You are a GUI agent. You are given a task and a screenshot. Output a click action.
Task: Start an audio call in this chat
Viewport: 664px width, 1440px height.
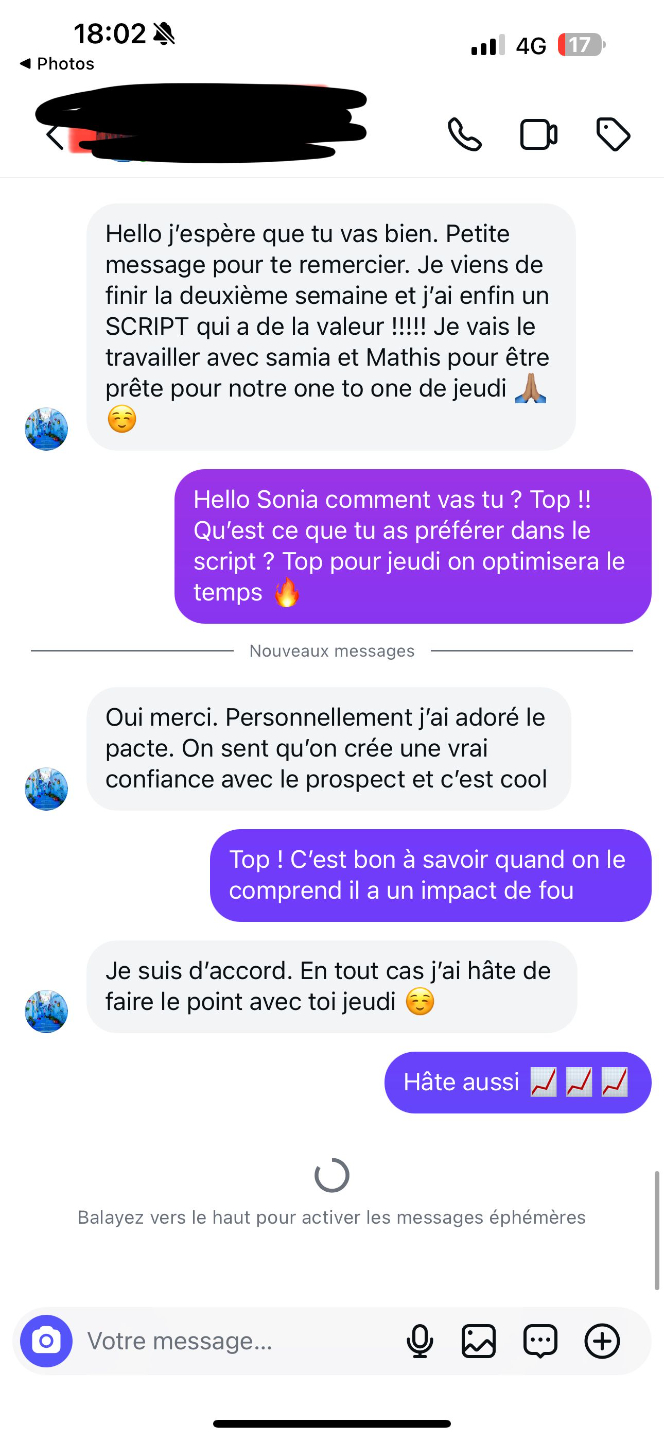click(464, 134)
